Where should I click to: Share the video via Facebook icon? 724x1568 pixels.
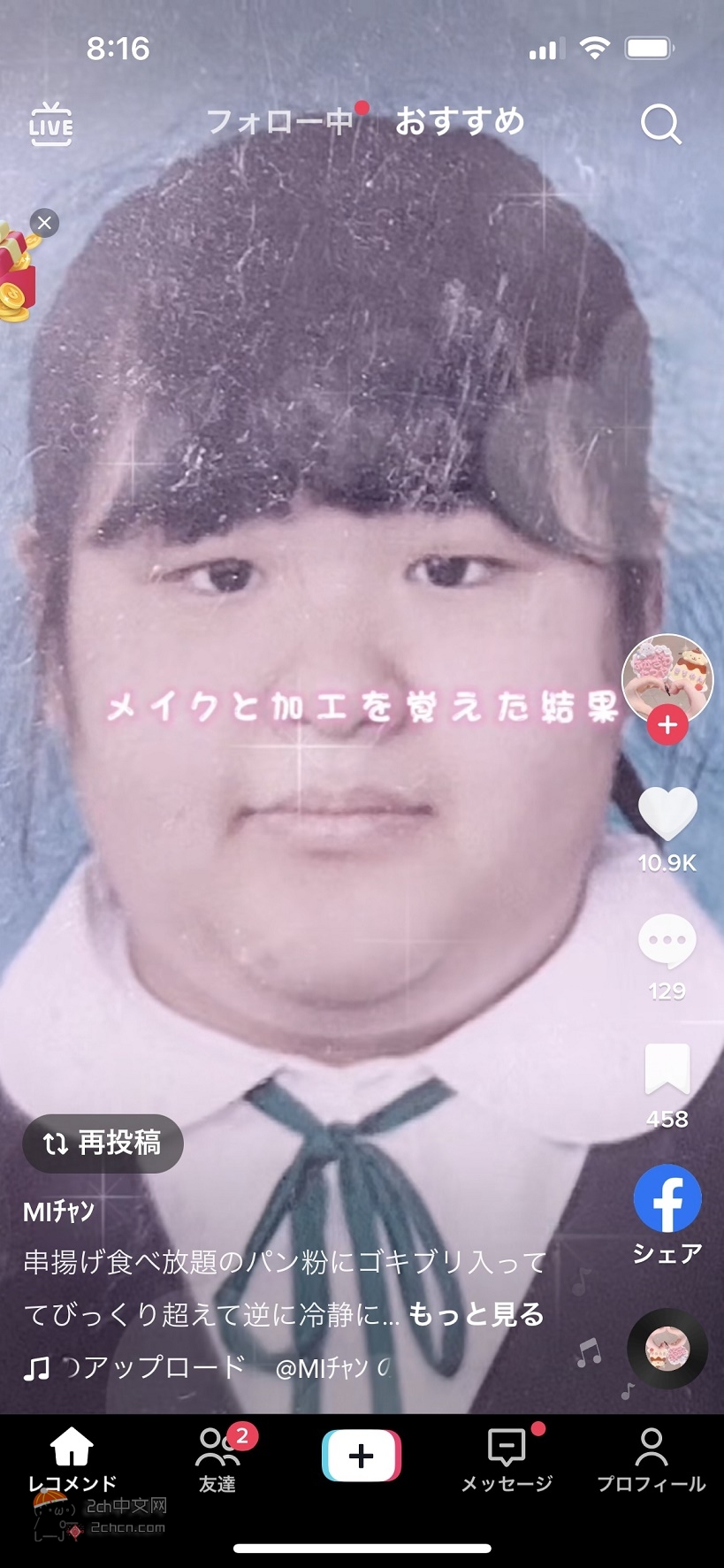tap(667, 1198)
